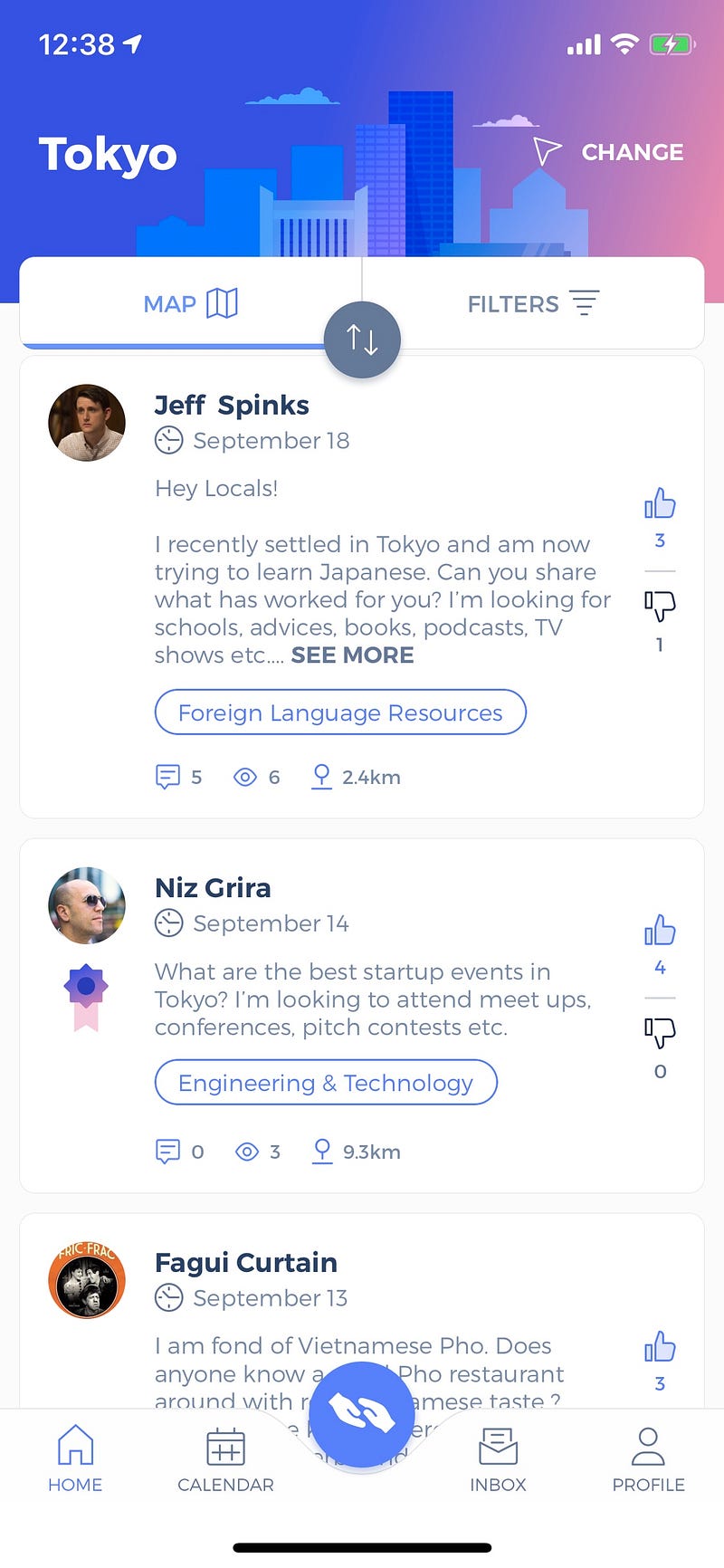
Task: Open comments on Jeff Spinks' post
Action: [178, 777]
